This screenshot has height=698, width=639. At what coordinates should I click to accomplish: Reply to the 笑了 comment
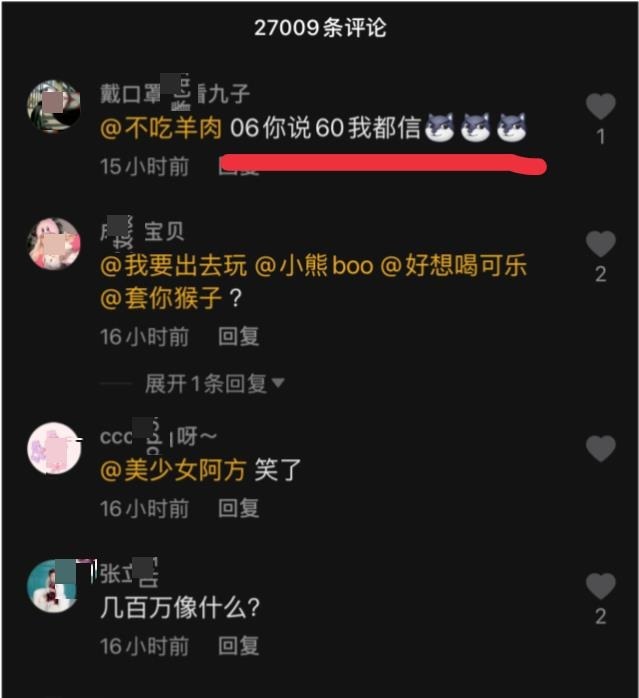239,509
